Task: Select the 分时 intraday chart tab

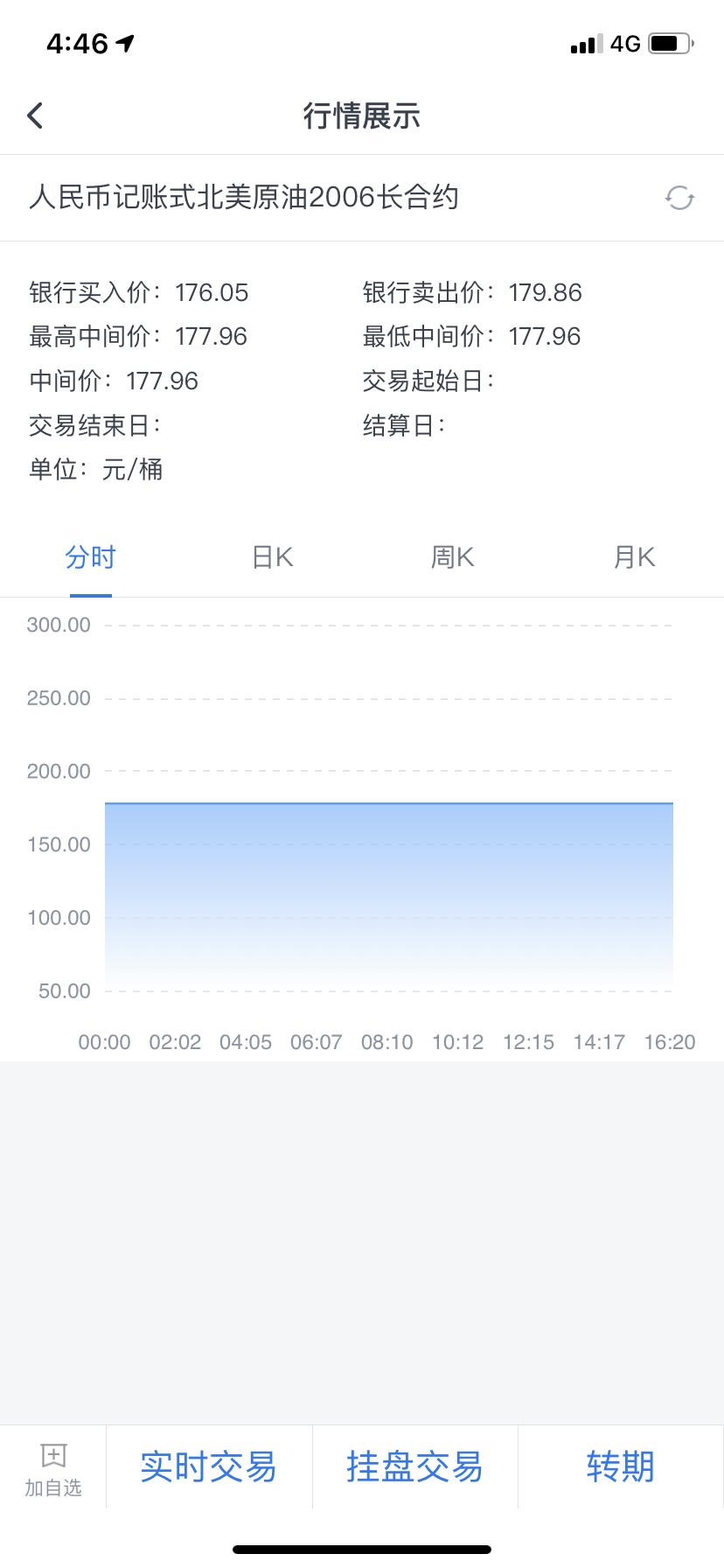Action: (x=90, y=557)
